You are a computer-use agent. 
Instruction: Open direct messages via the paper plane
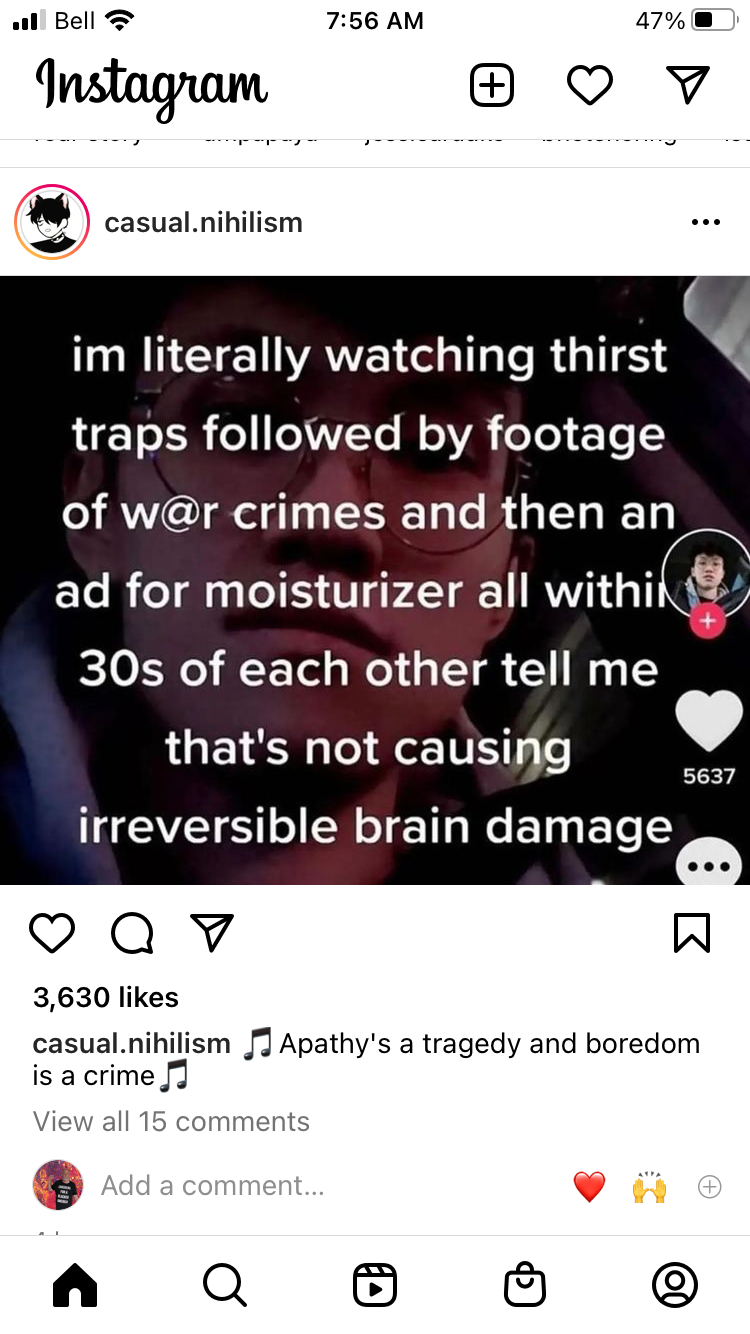688,86
